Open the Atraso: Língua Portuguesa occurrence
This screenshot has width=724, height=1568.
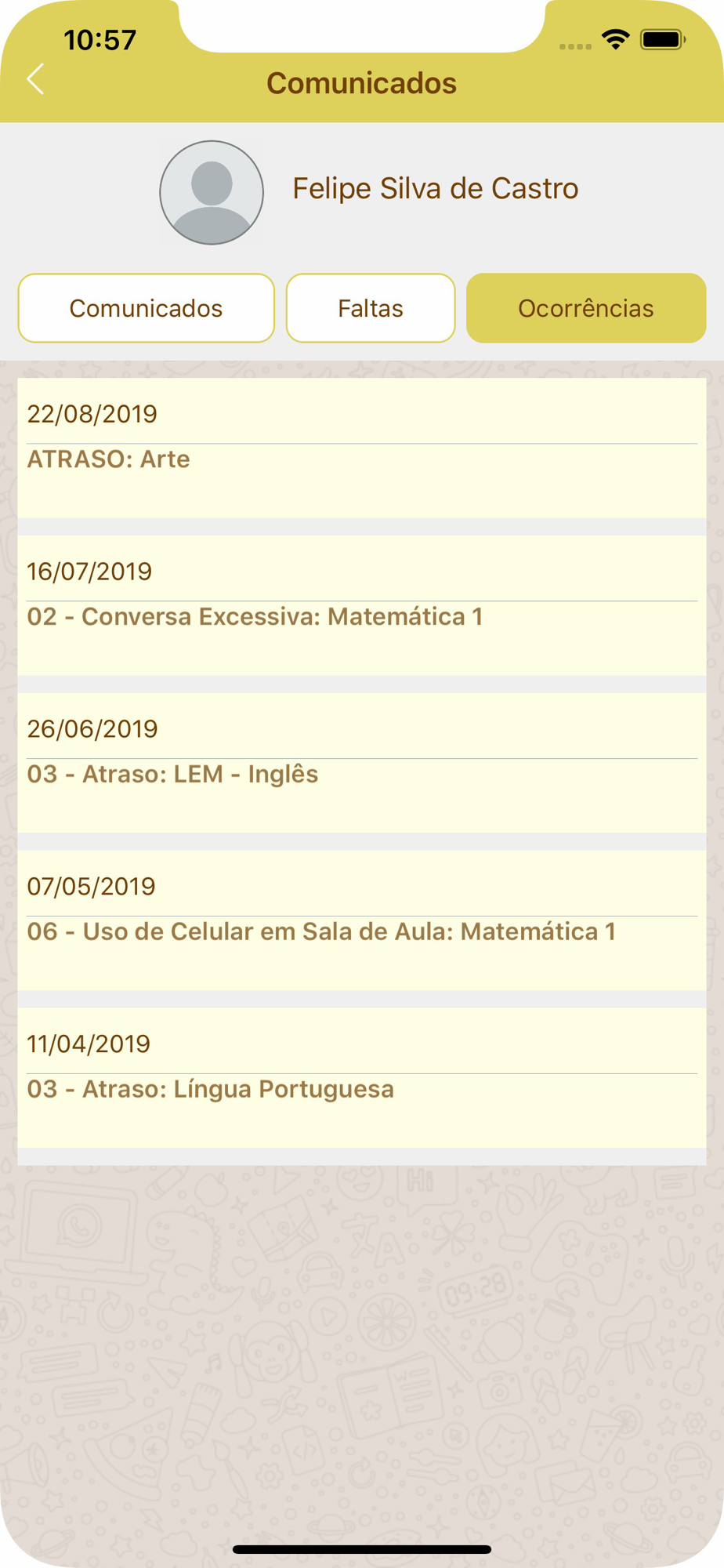tap(362, 1079)
